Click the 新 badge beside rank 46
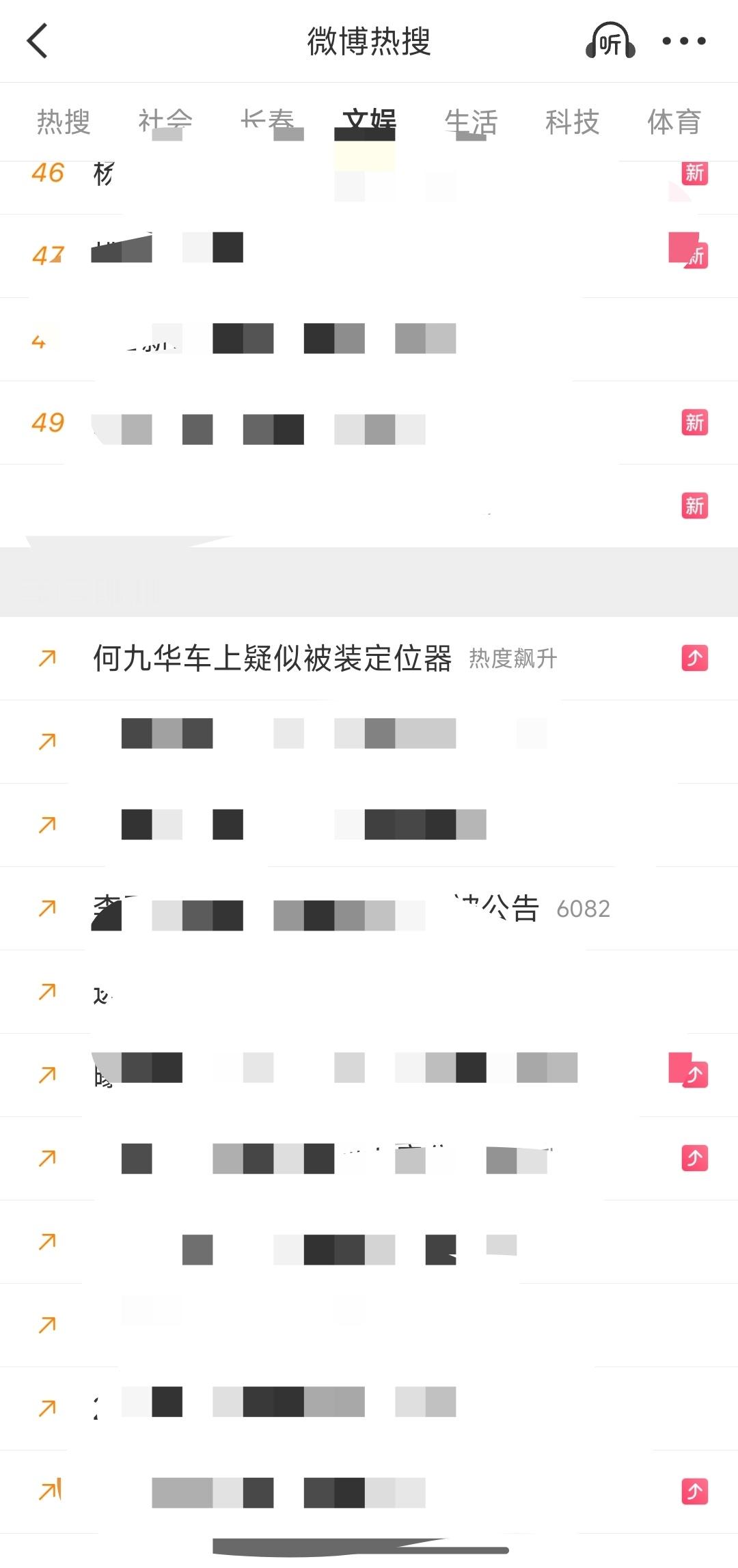The width and height of the screenshot is (738, 1568). [x=694, y=175]
